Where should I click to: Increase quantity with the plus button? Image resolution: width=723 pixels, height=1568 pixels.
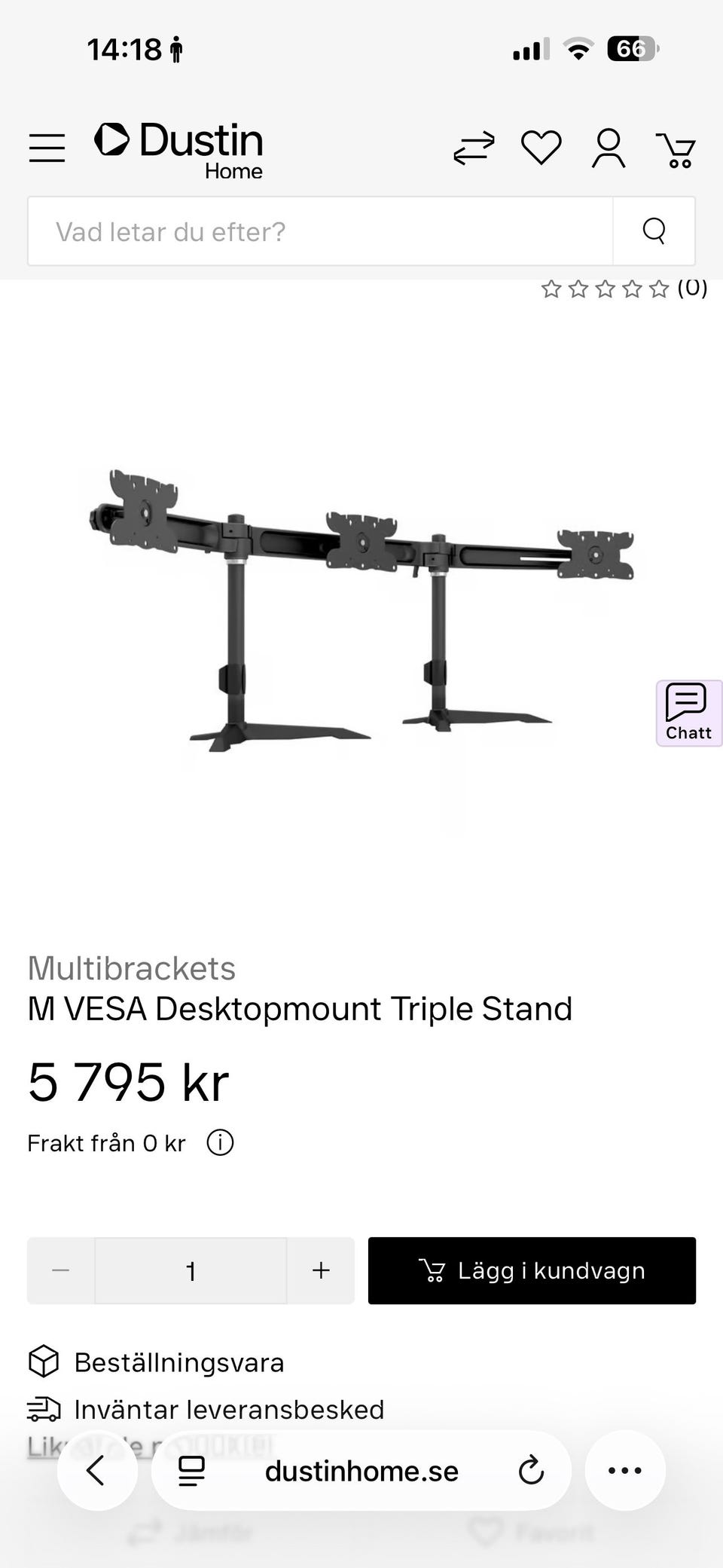pyautogui.click(x=321, y=1270)
